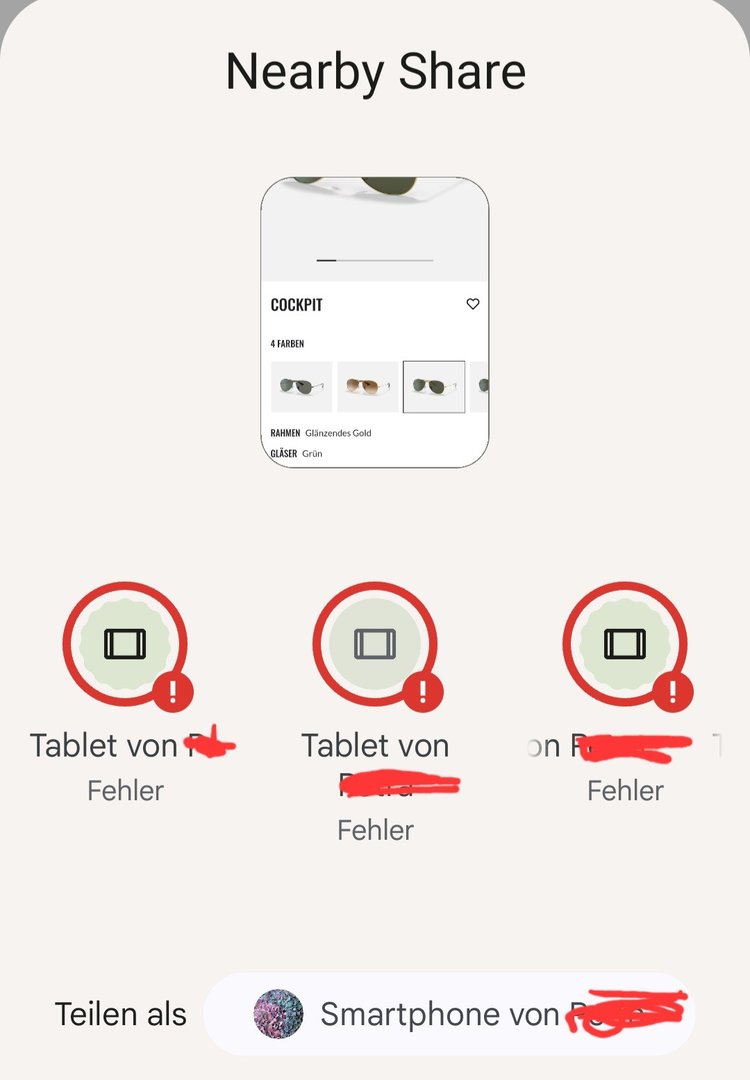Select the Tablet von device with two-line name
The height and width of the screenshot is (1080, 750).
click(x=375, y=645)
